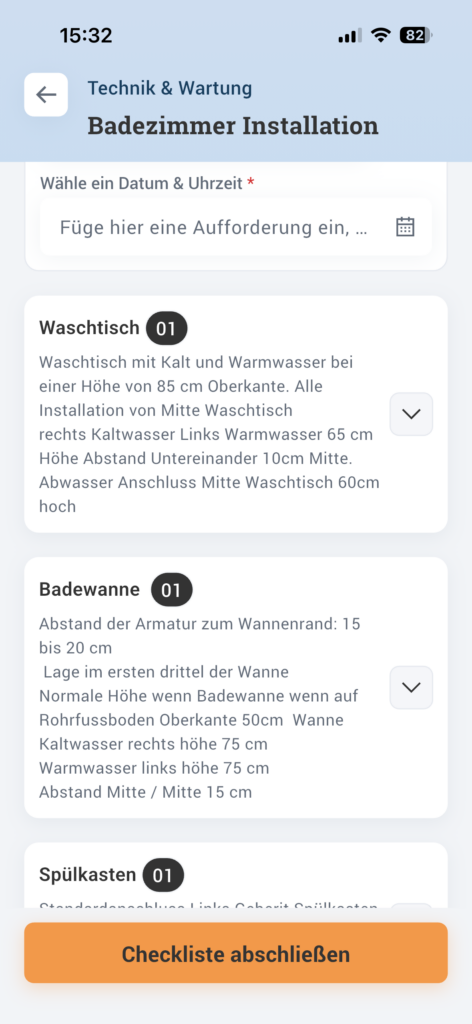The image size is (472, 1024).
Task: Open the date and time picker field
Action: click(236, 227)
